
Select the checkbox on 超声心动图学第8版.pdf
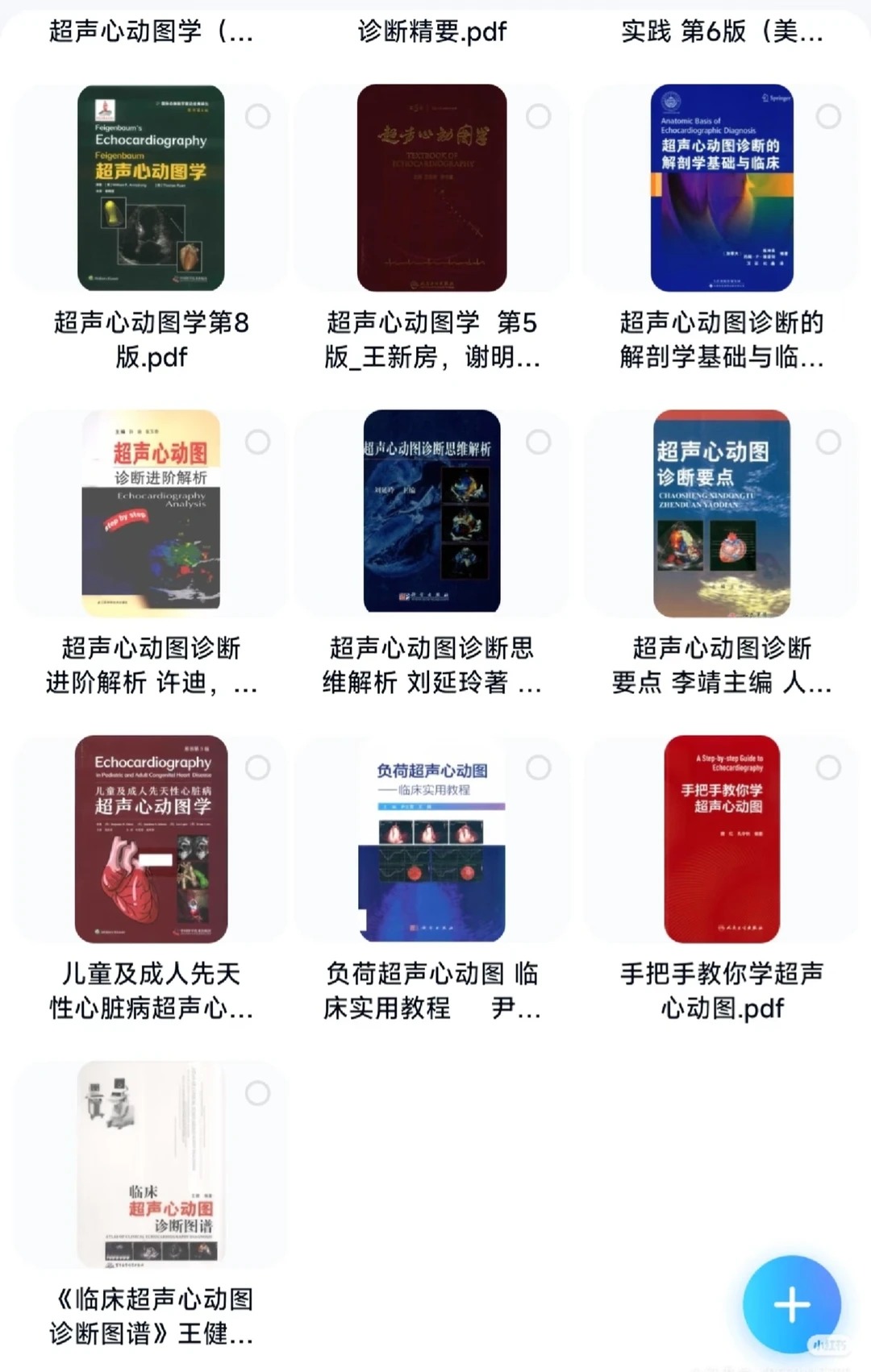[x=257, y=116]
